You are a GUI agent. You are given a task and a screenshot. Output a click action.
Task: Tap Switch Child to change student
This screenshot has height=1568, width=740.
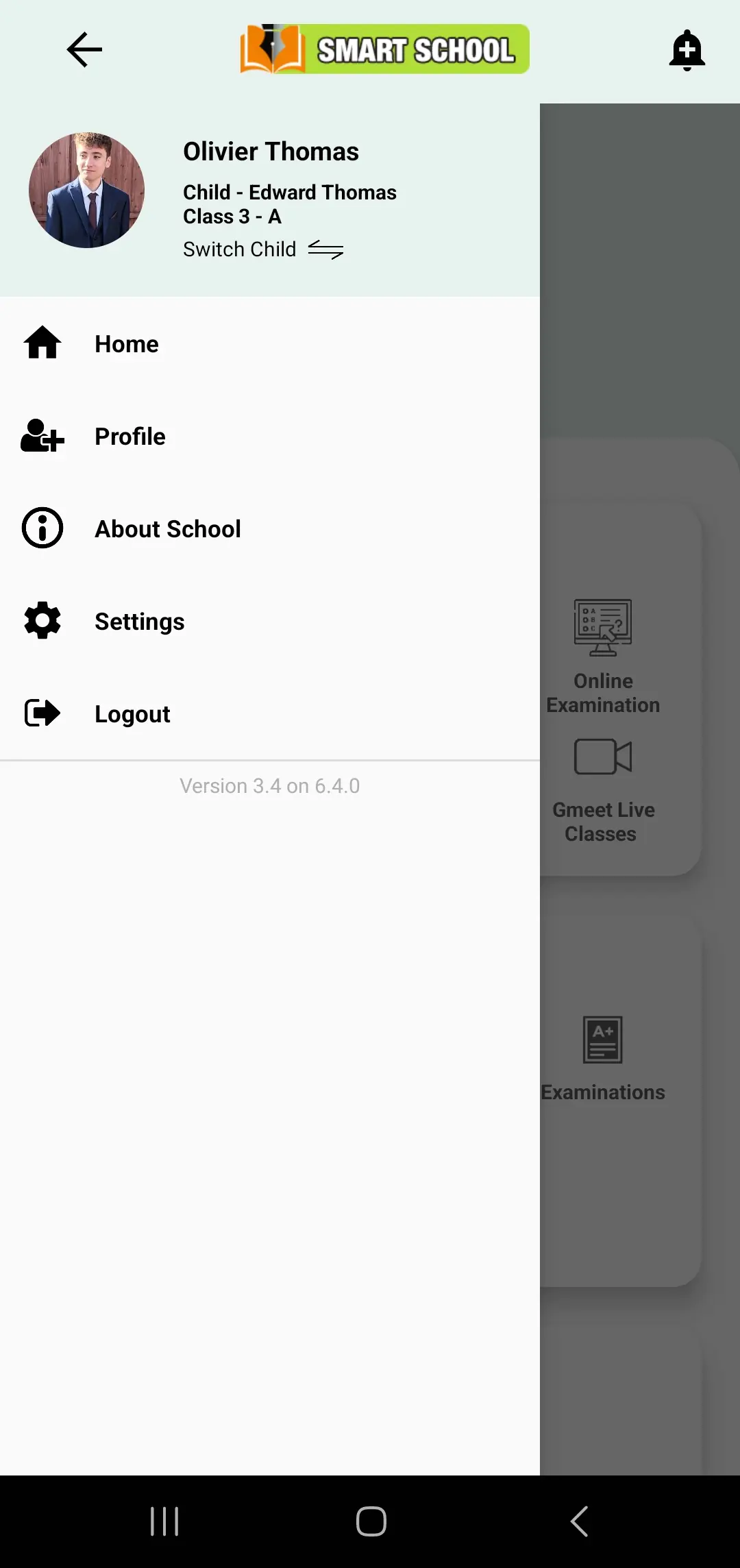[263, 249]
